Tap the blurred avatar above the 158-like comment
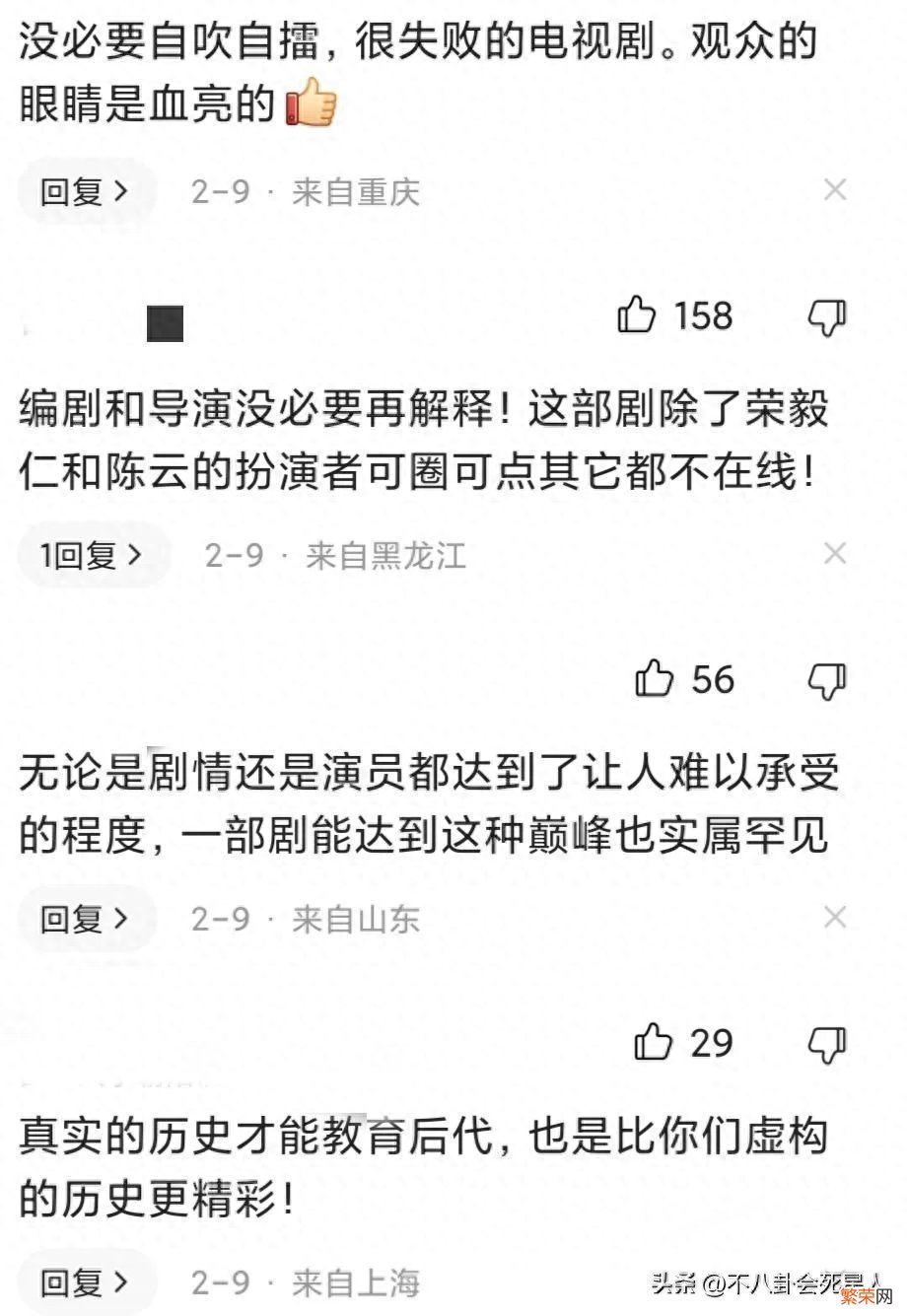This screenshot has width=908, height=1316. coord(166,323)
